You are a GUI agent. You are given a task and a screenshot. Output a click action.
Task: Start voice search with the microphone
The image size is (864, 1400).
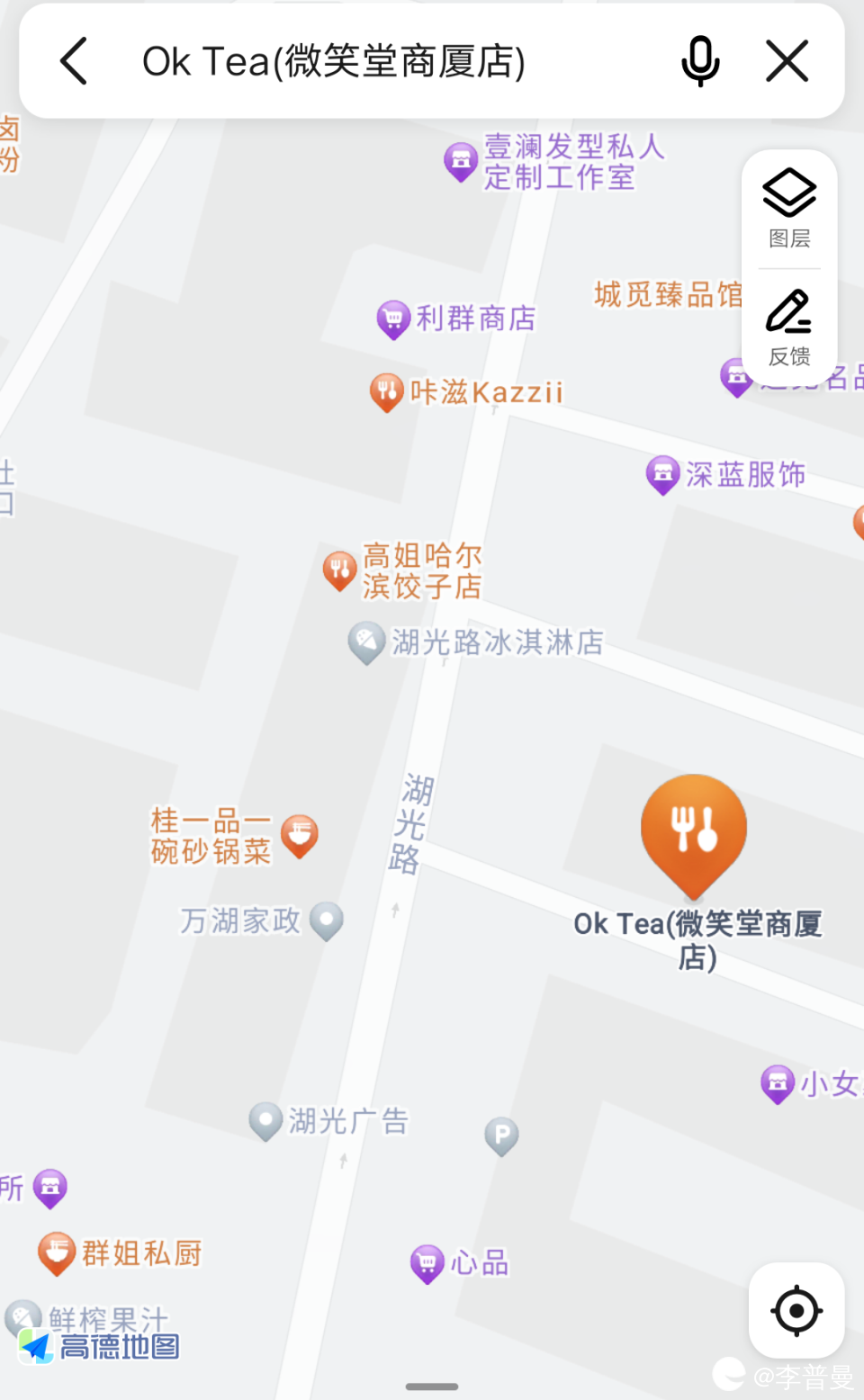coord(700,61)
